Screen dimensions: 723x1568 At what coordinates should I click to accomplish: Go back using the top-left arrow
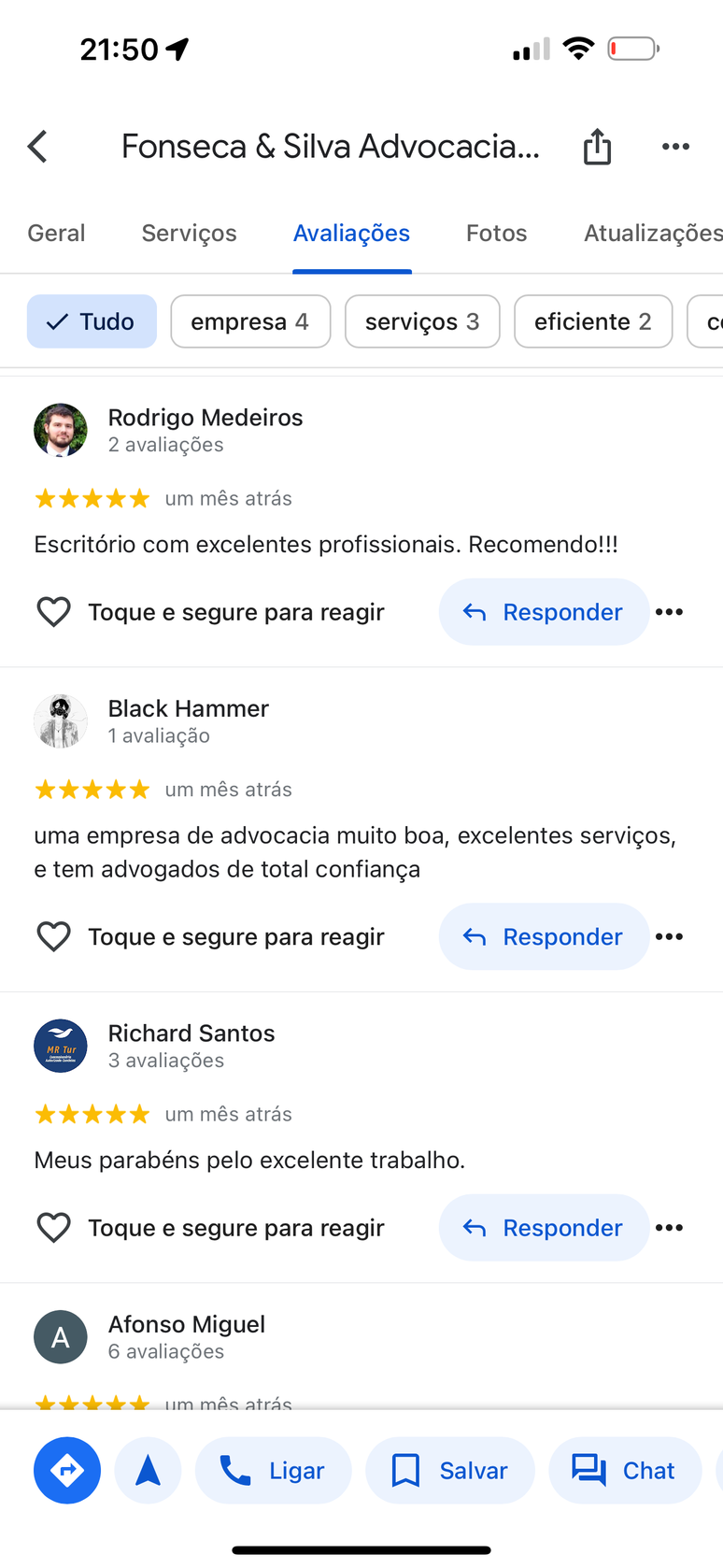37,147
